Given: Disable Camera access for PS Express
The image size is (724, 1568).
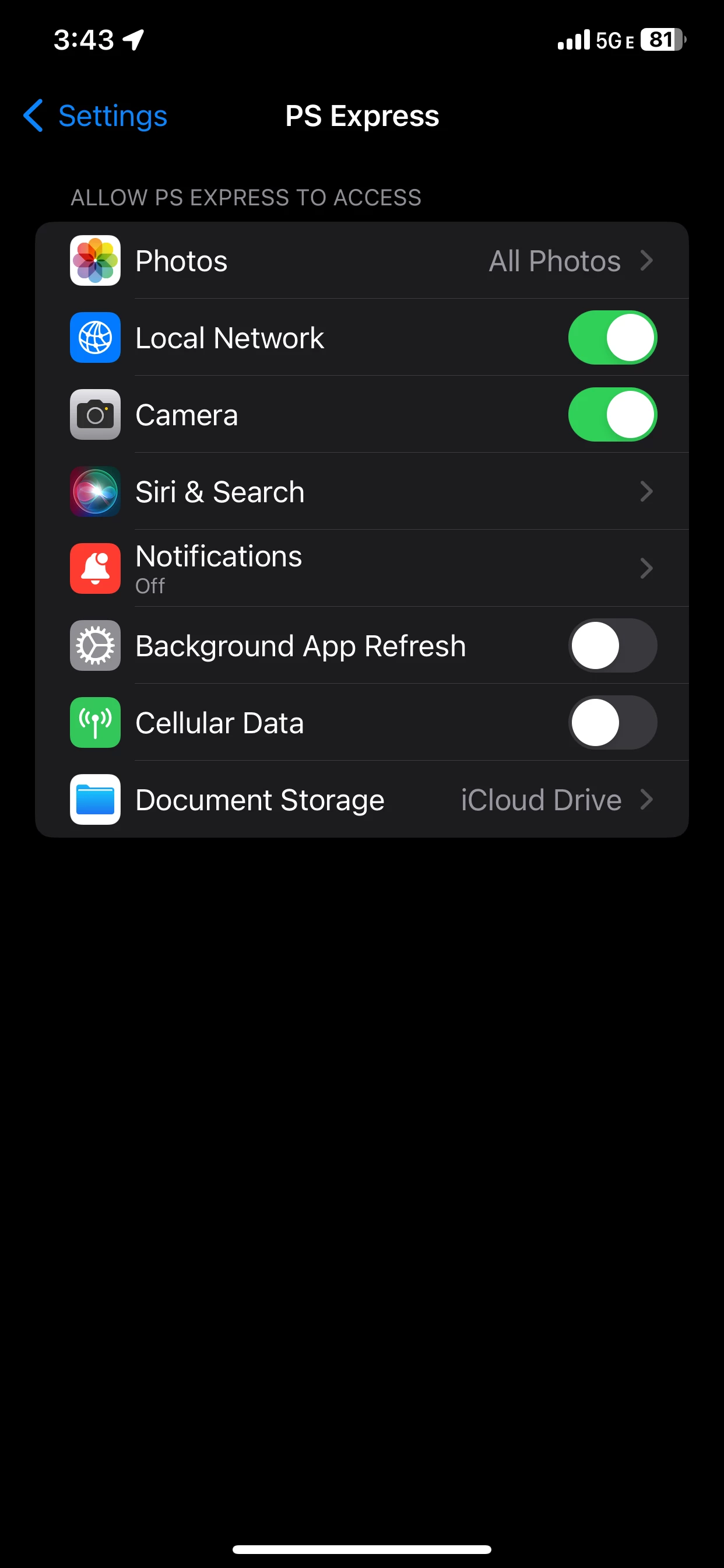Looking at the screenshot, I should click(611, 415).
